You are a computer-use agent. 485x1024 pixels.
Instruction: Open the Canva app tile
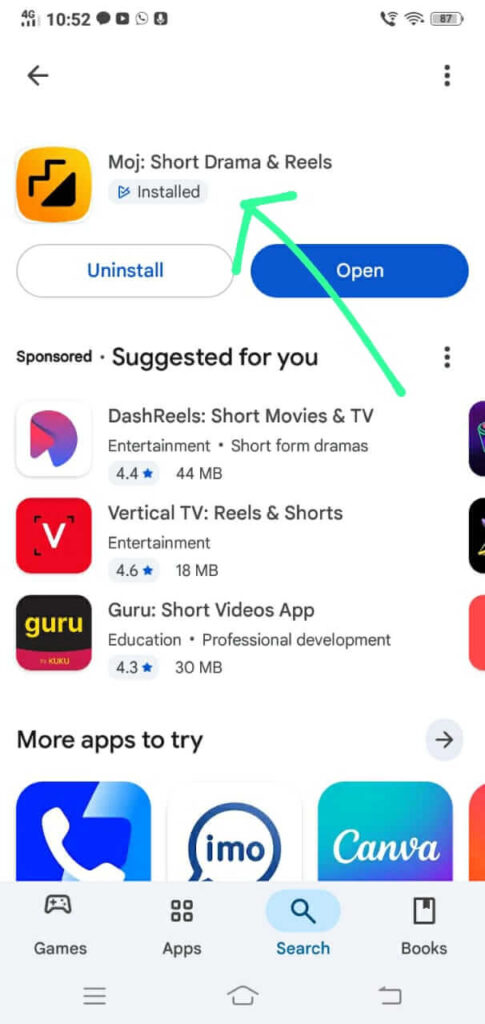[x=385, y=831]
